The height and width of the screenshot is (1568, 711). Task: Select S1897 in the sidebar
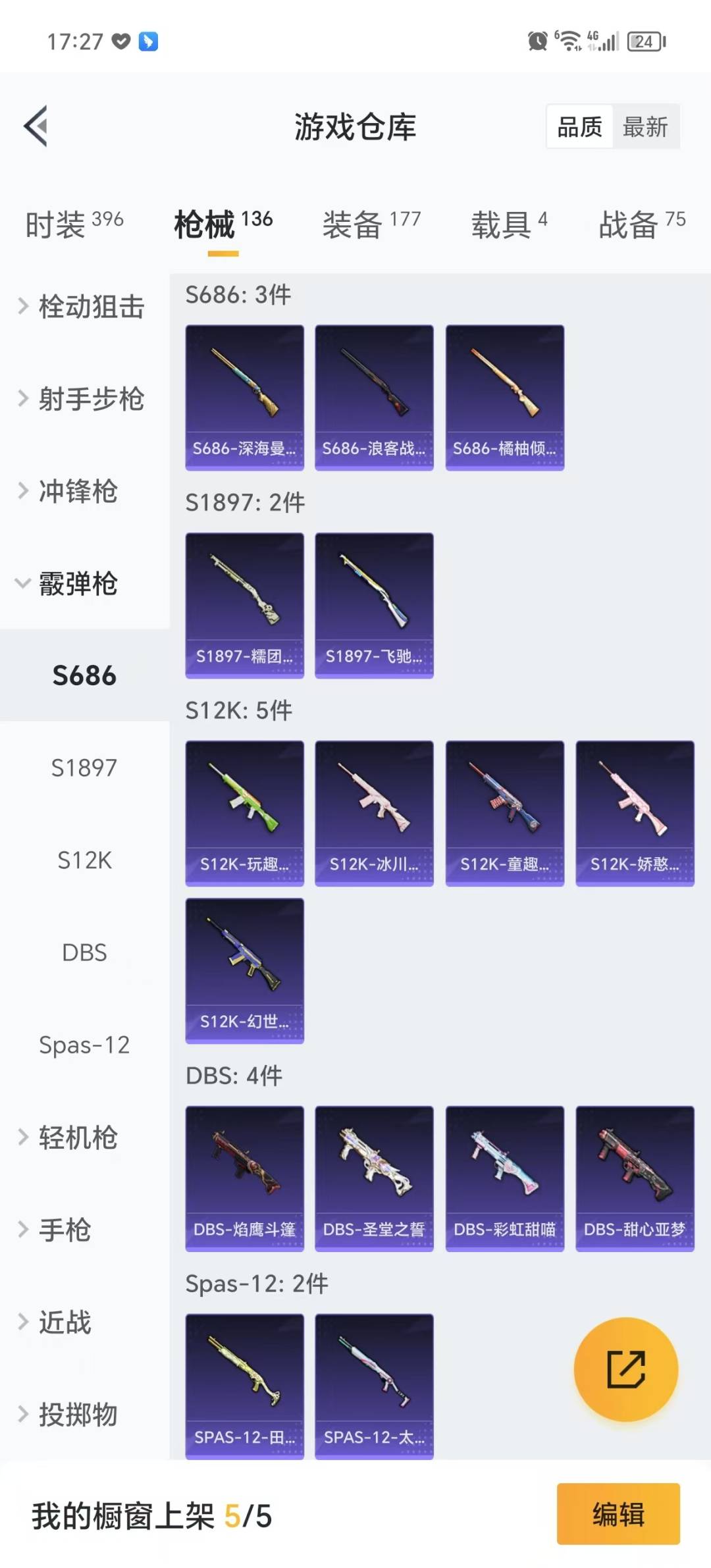click(x=84, y=768)
